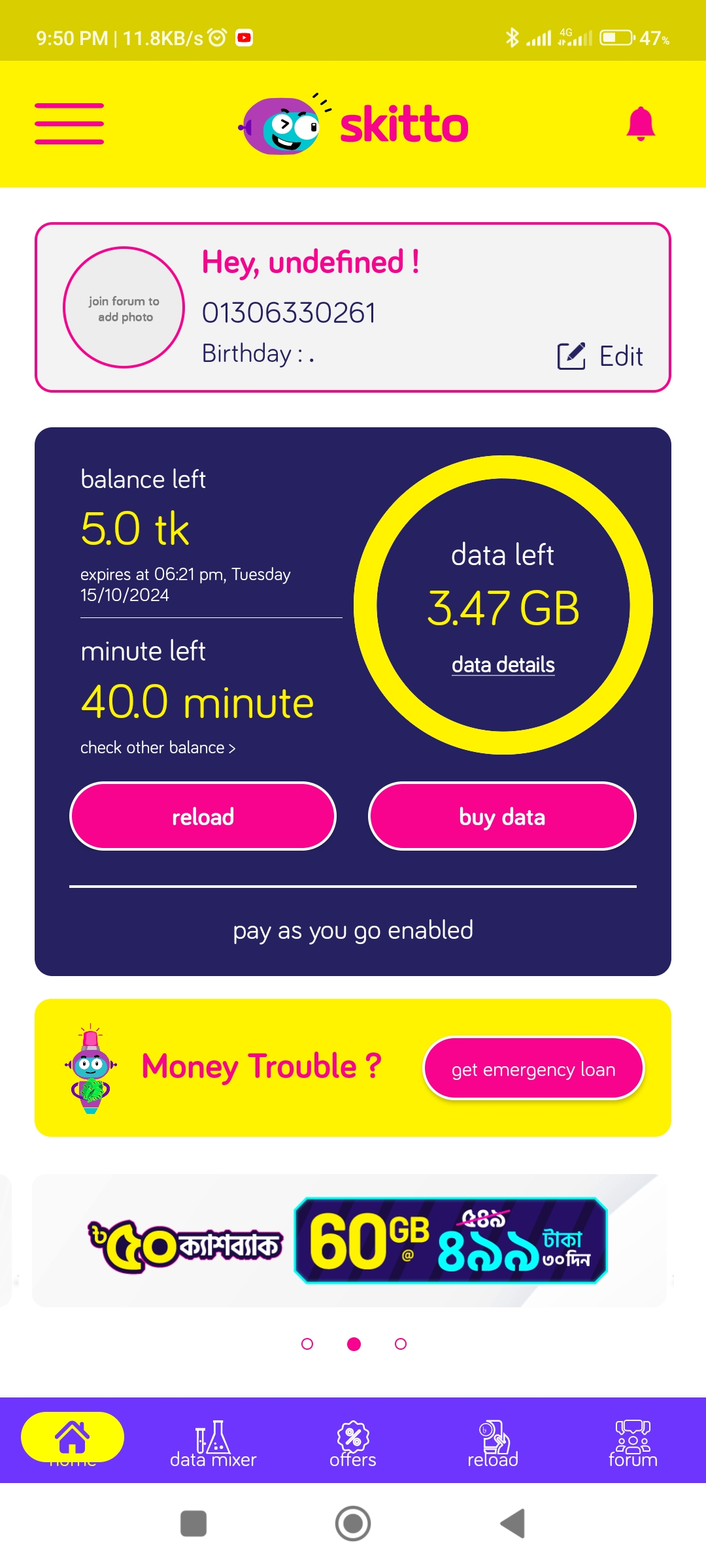Tap the profile photo placeholder
This screenshot has width=706, height=1568.
pos(124,308)
